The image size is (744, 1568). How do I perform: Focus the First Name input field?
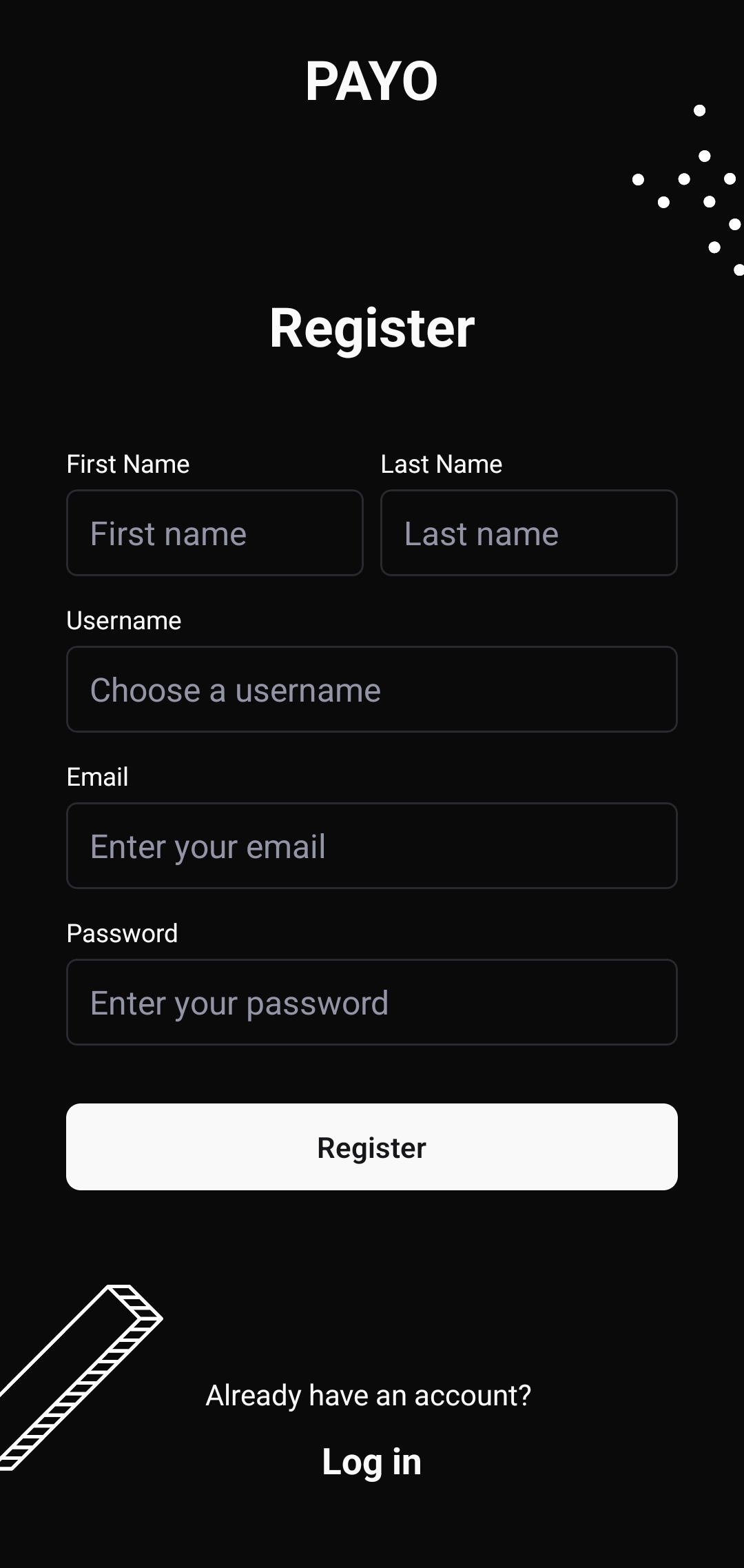click(214, 533)
